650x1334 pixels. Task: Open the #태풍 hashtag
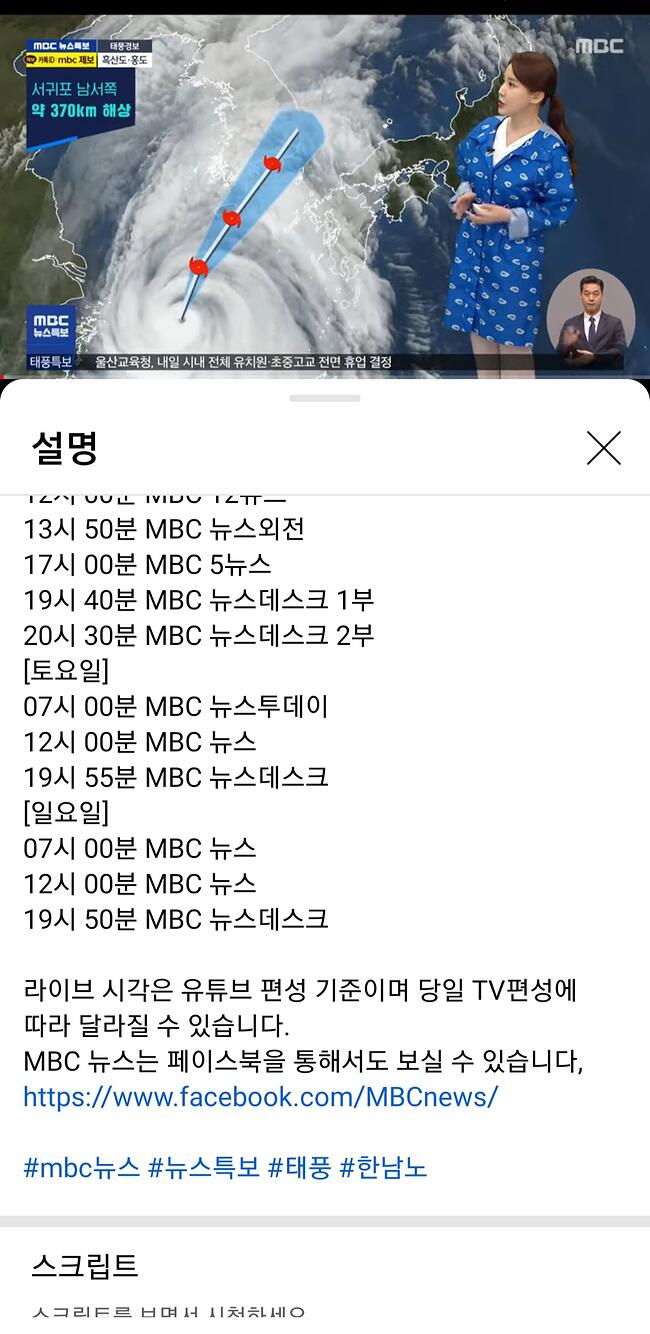tap(299, 1167)
